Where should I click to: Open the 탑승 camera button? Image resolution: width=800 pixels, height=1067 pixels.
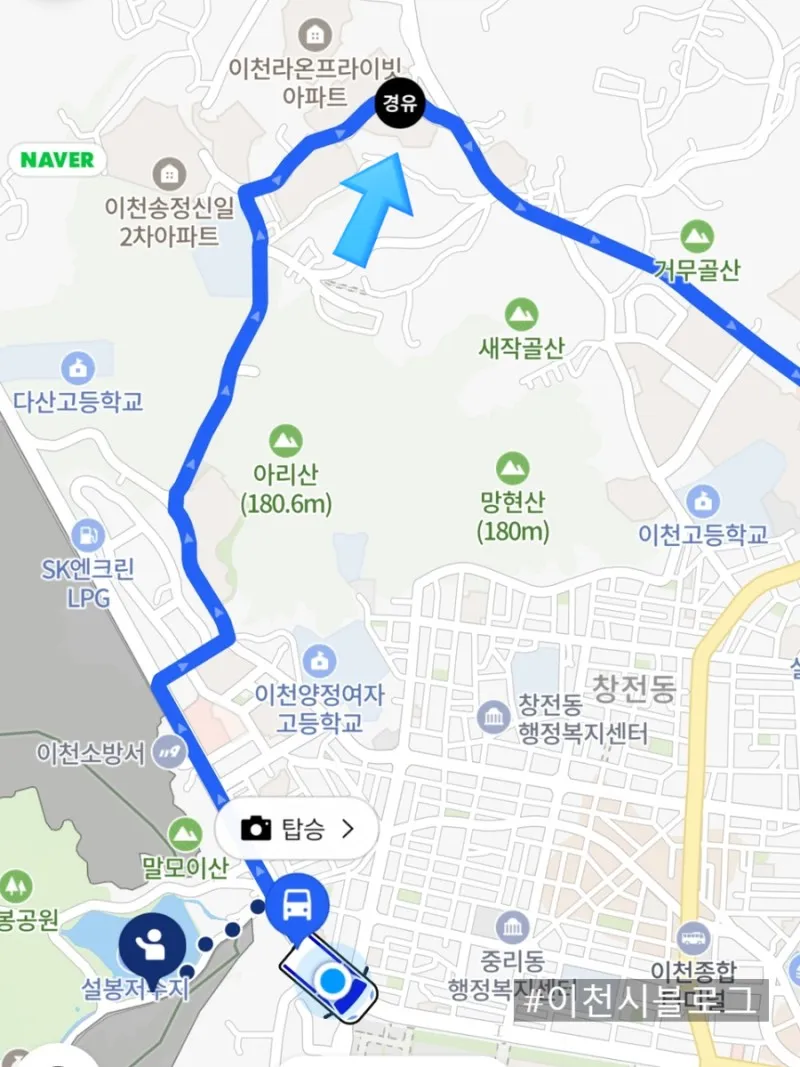297,828
